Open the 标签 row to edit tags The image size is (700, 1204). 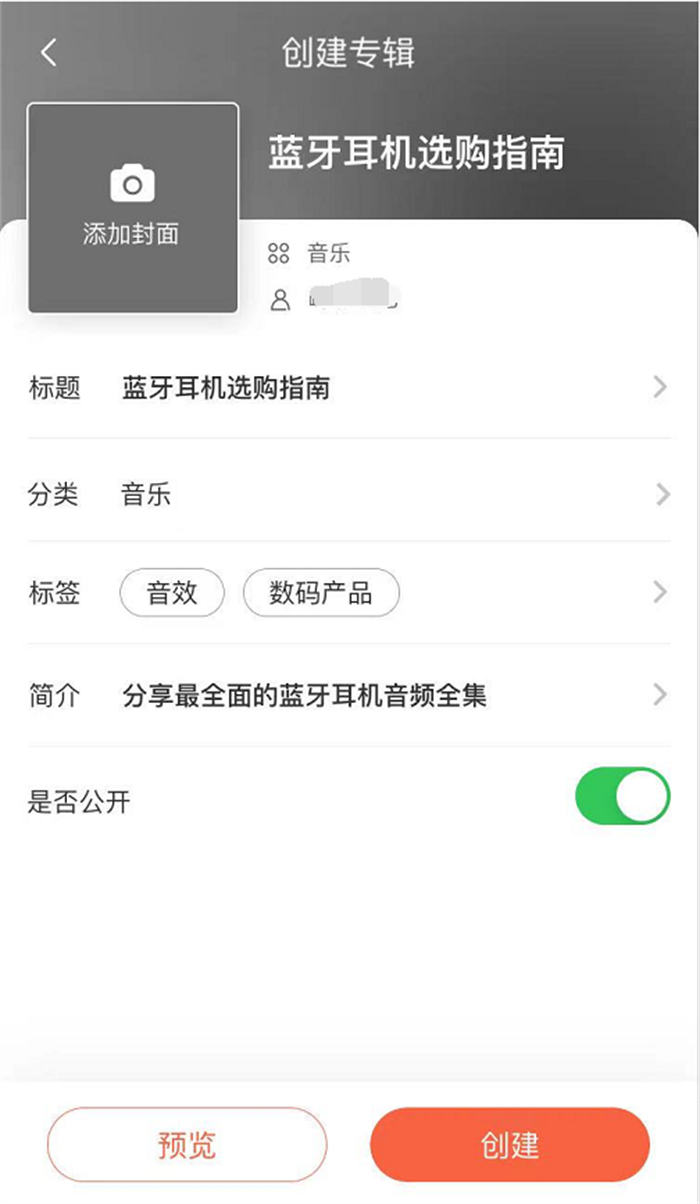659,593
